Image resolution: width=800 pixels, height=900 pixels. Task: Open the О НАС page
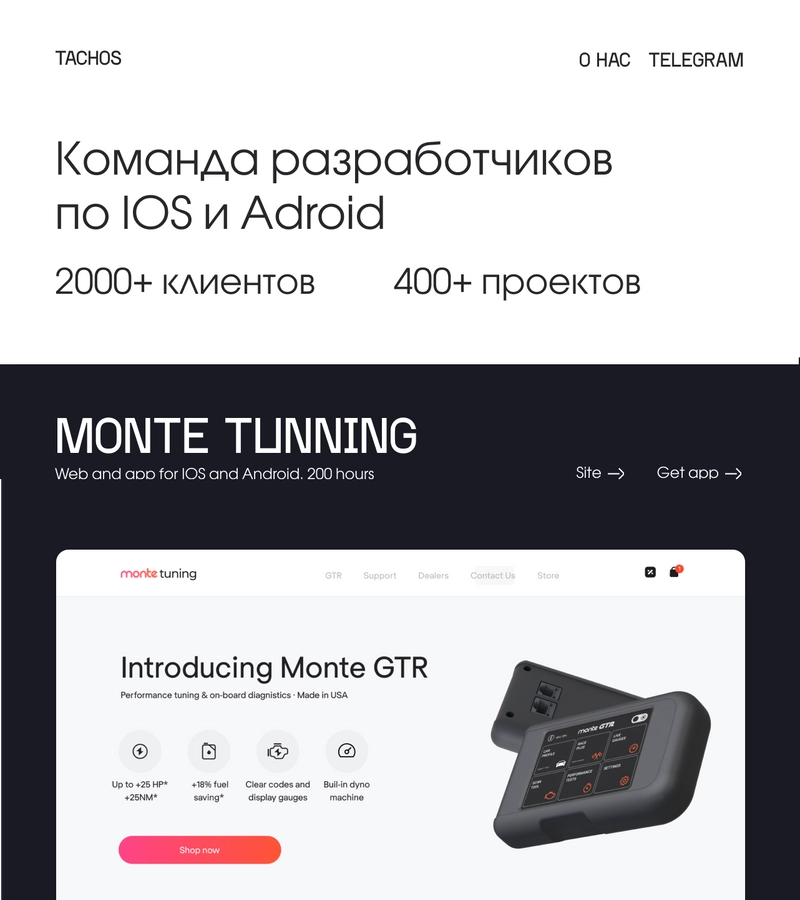604,60
